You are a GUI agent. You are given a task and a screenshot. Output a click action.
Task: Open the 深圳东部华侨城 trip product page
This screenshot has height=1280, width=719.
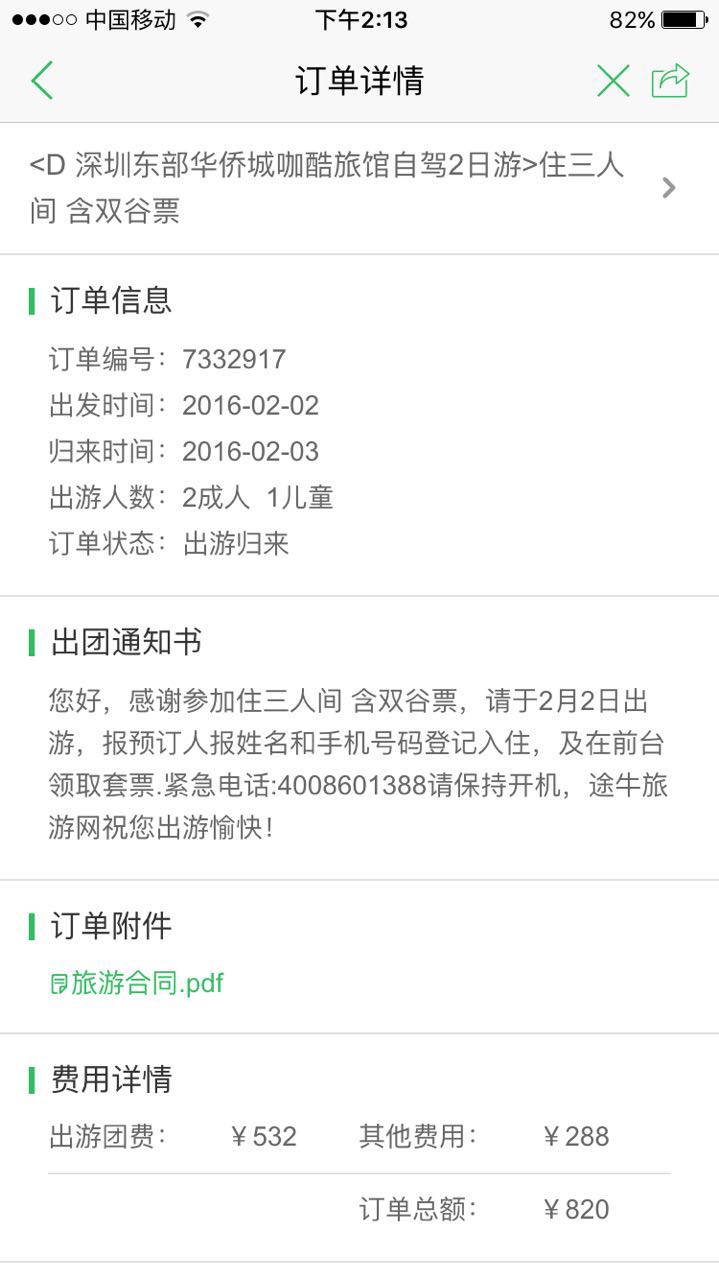point(350,188)
